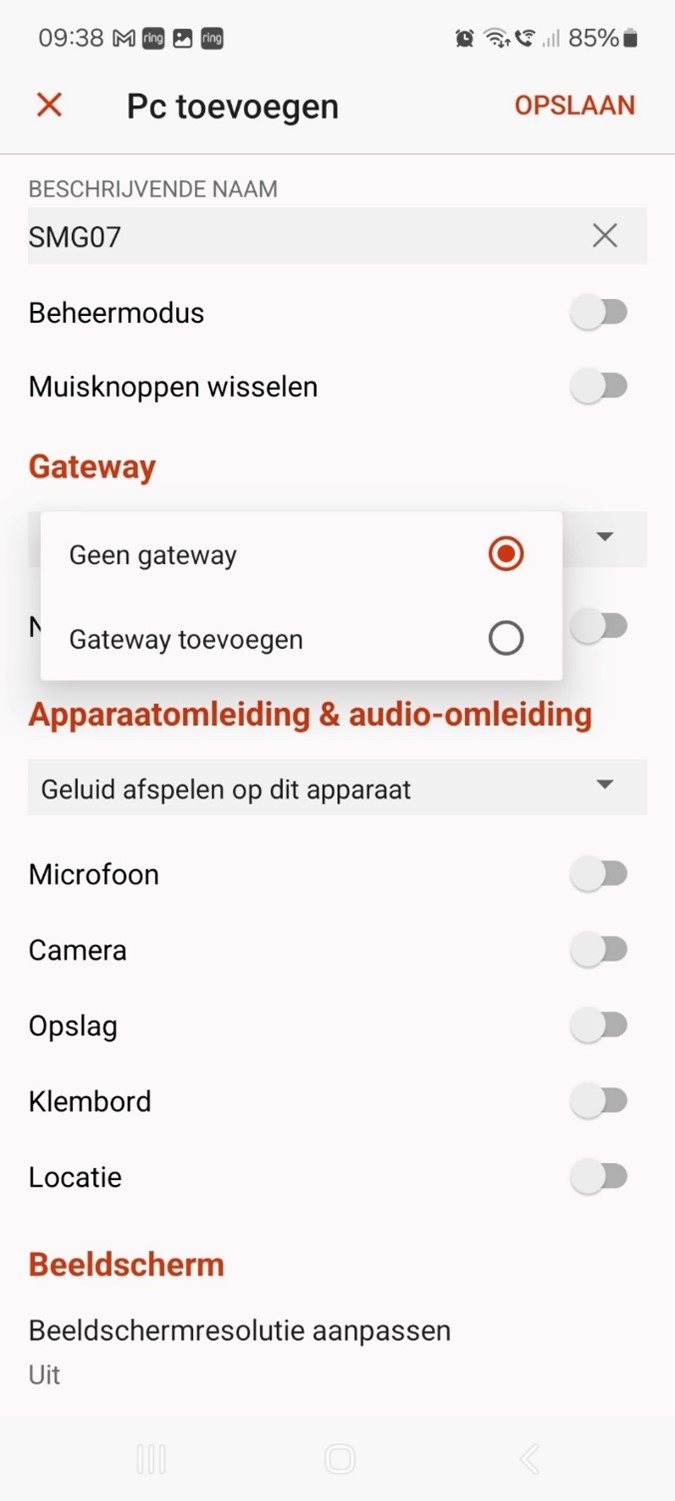675x1501 pixels.
Task: Tap the system back button
Action: pos(529,1460)
